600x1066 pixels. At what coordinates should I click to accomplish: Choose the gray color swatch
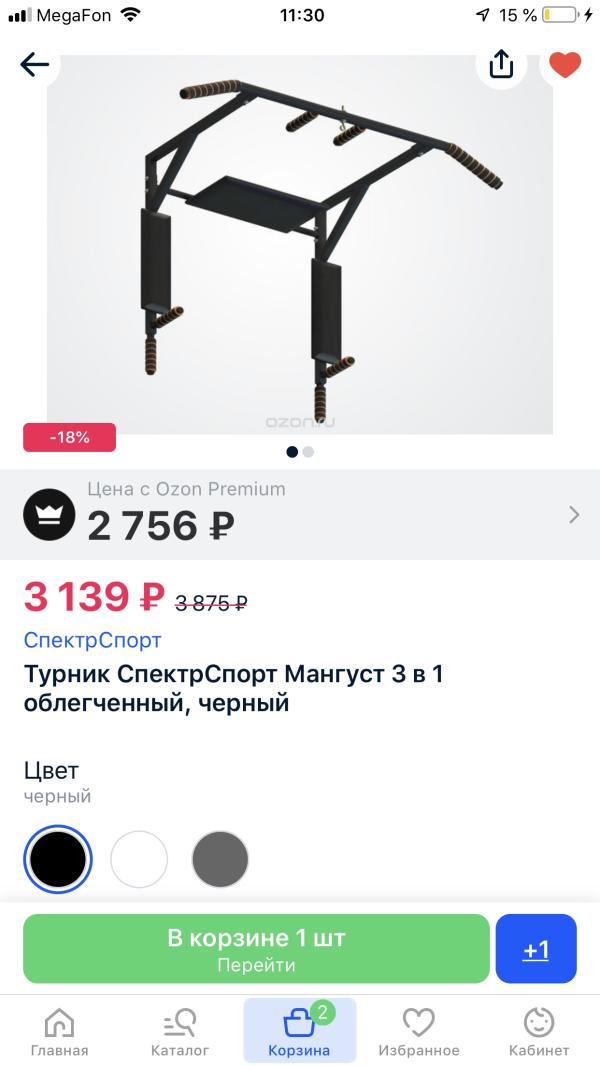220,859
